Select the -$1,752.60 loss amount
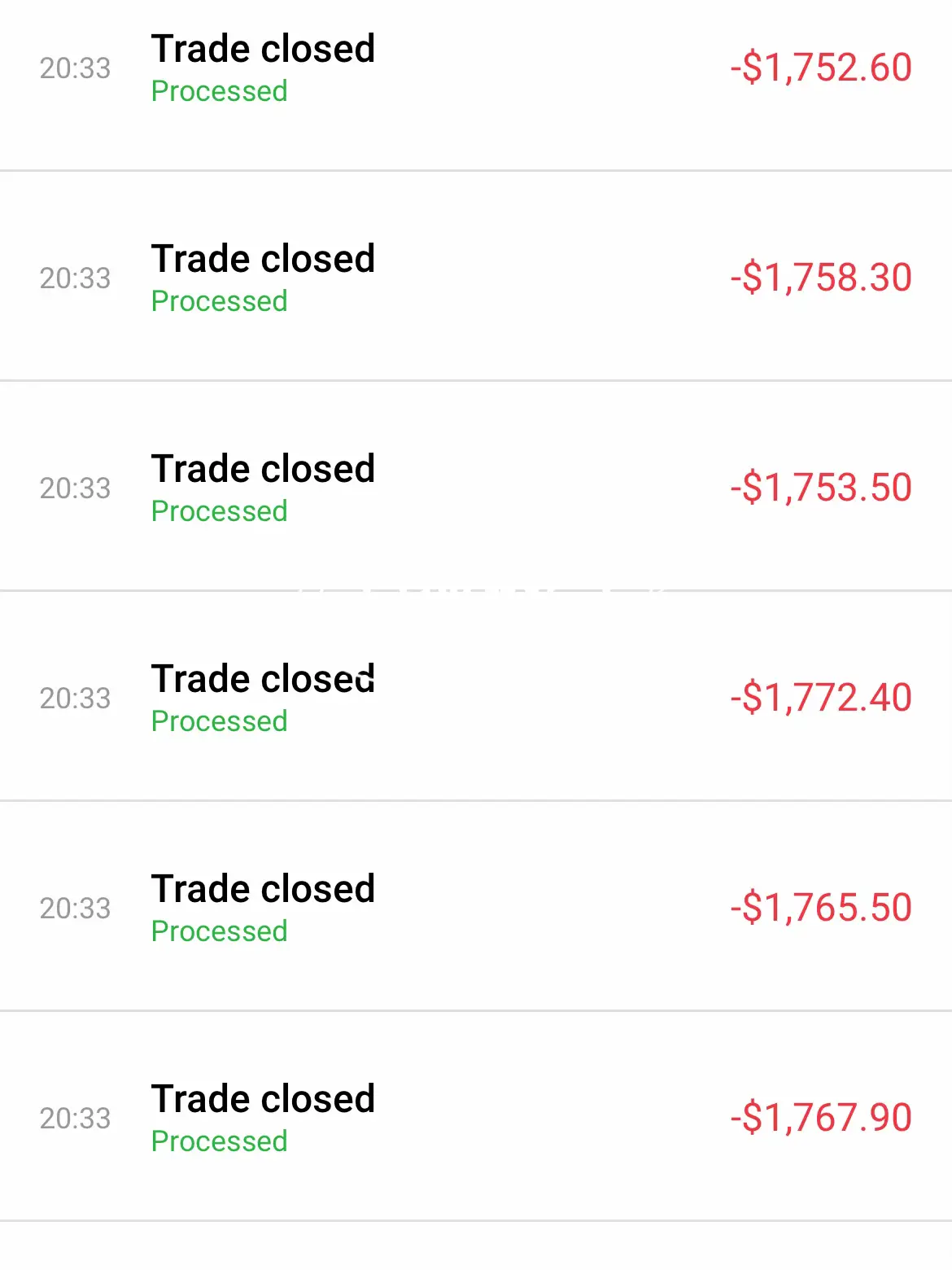Viewport: 952px width, 1270px height. click(x=823, y=68)
